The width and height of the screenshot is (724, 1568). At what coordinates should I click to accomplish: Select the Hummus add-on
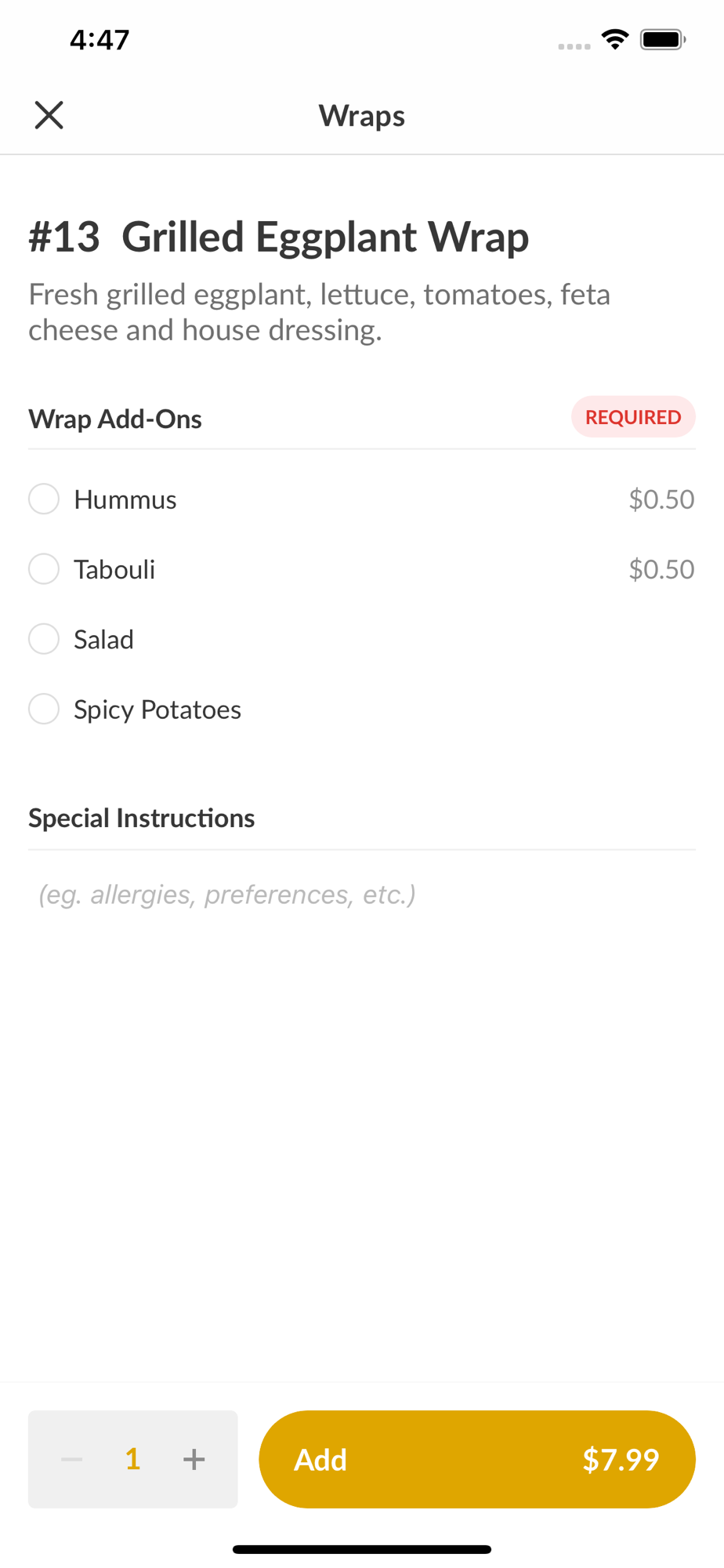pyautogui.click(x=44, y=499)
